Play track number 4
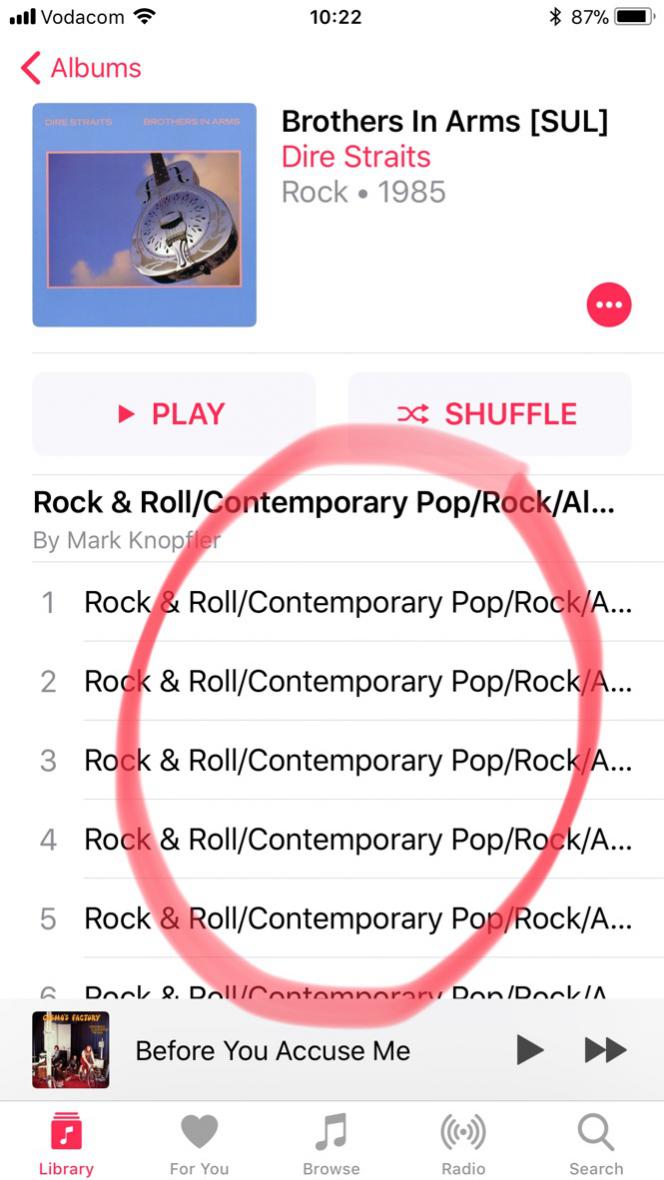 click(x=356, y=840)
